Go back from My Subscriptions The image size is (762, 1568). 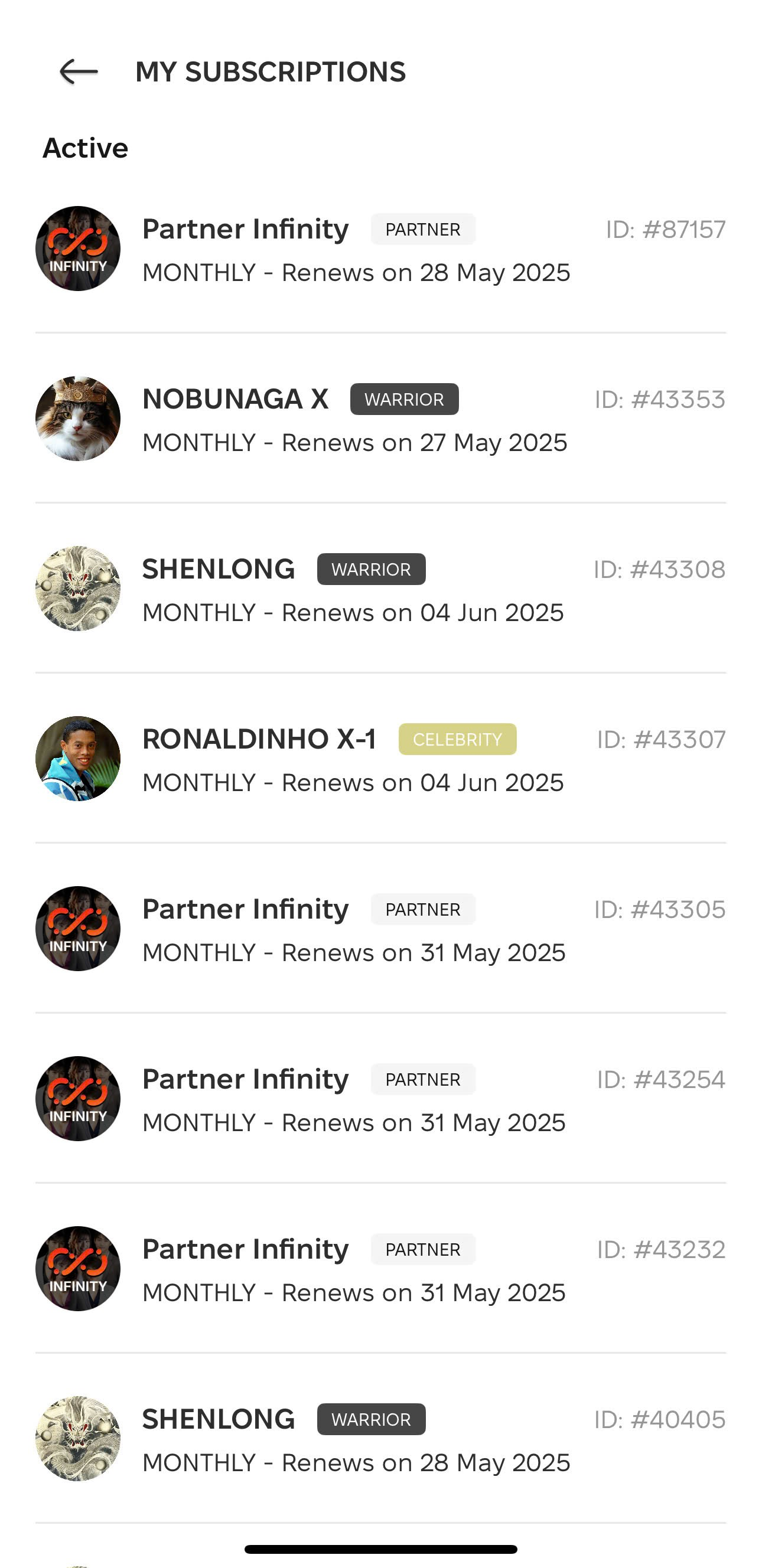pos(79,72)
